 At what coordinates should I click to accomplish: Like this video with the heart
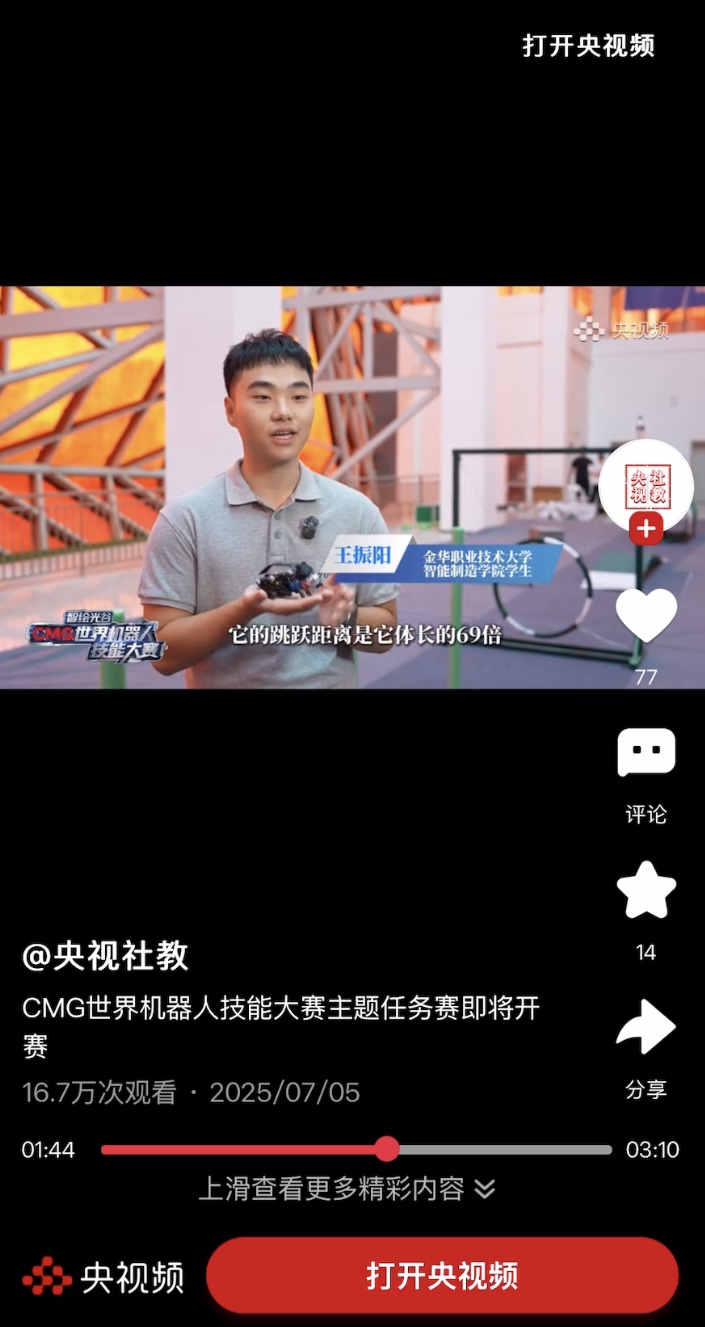[646, 615]
